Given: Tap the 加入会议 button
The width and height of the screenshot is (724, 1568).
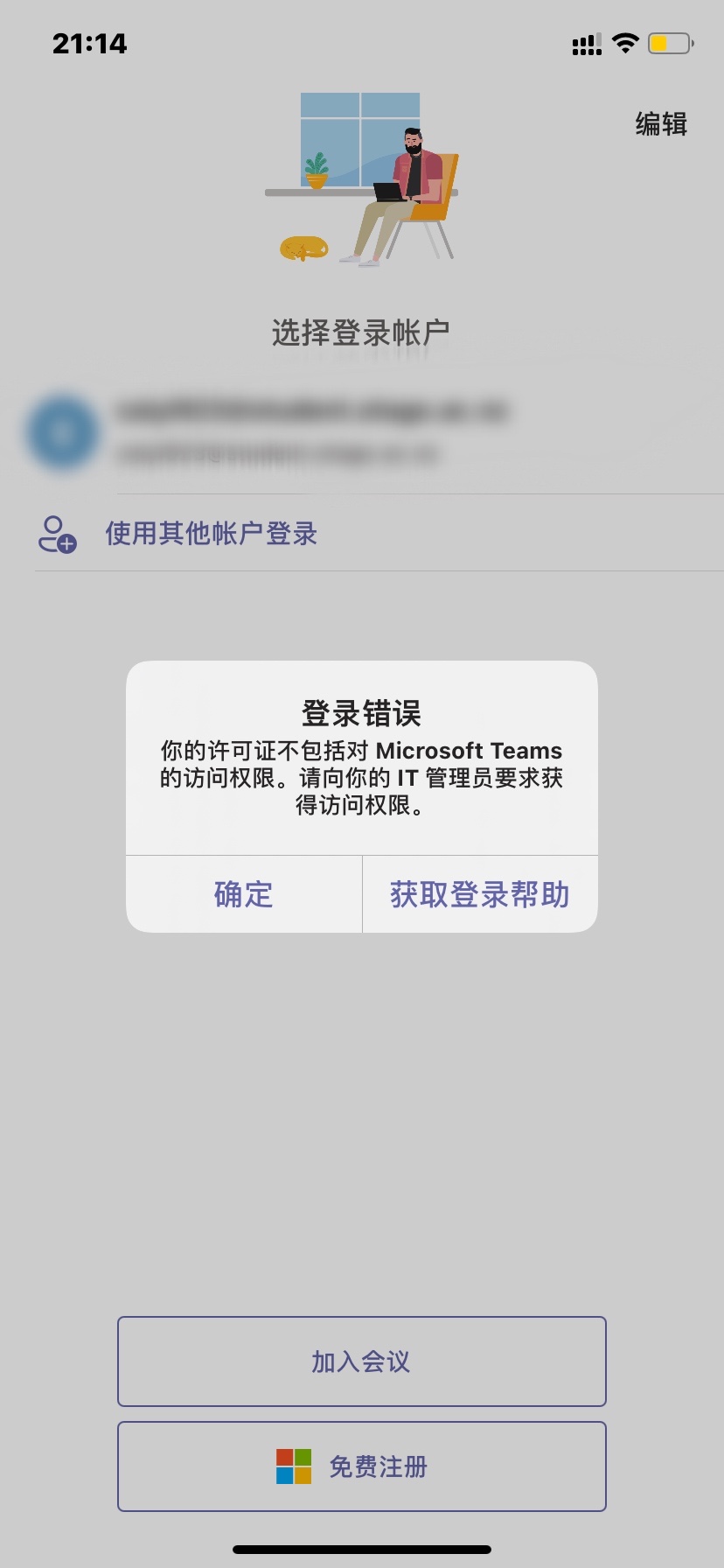Looking at the screenshot, I should click(361, 1361).
